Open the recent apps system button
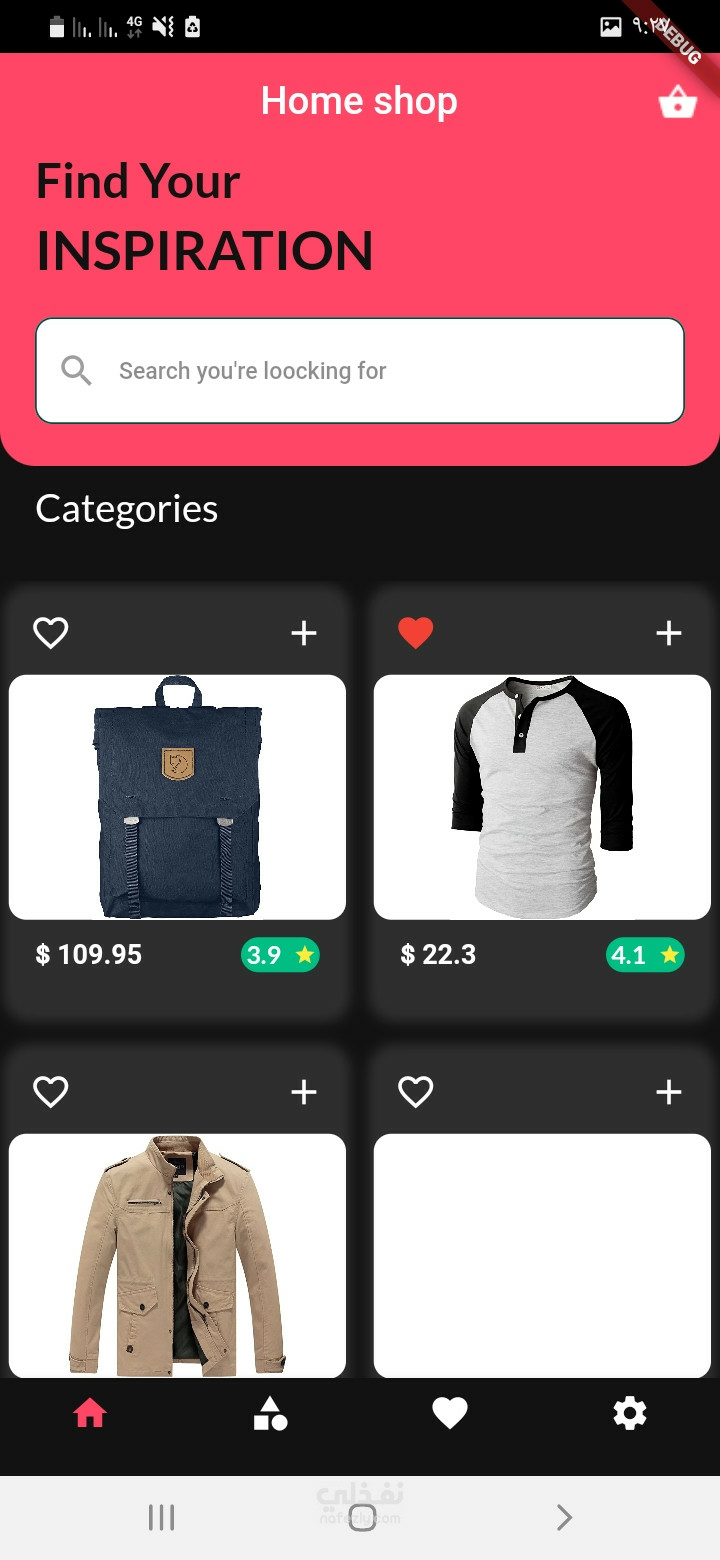720x1560 pixels. [x=161, y=1518]
